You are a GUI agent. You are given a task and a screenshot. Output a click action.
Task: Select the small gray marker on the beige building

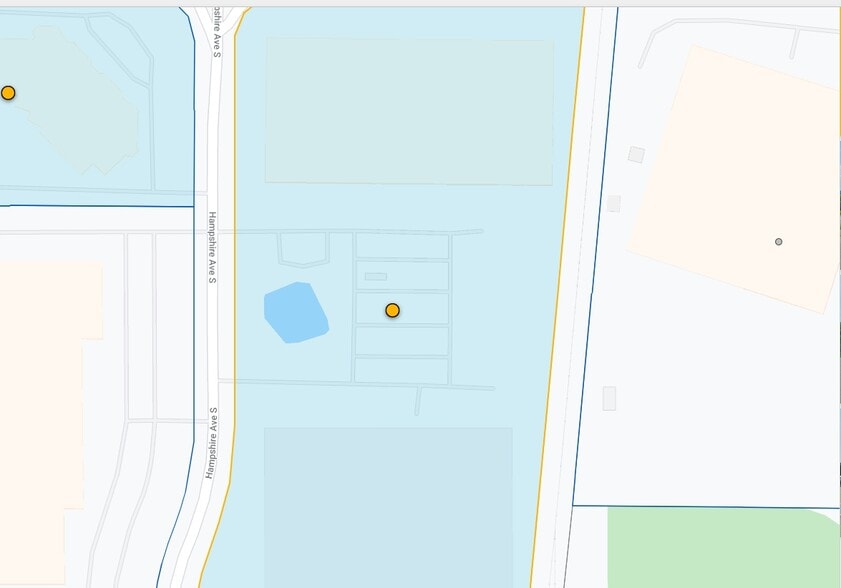pos(778,241)
